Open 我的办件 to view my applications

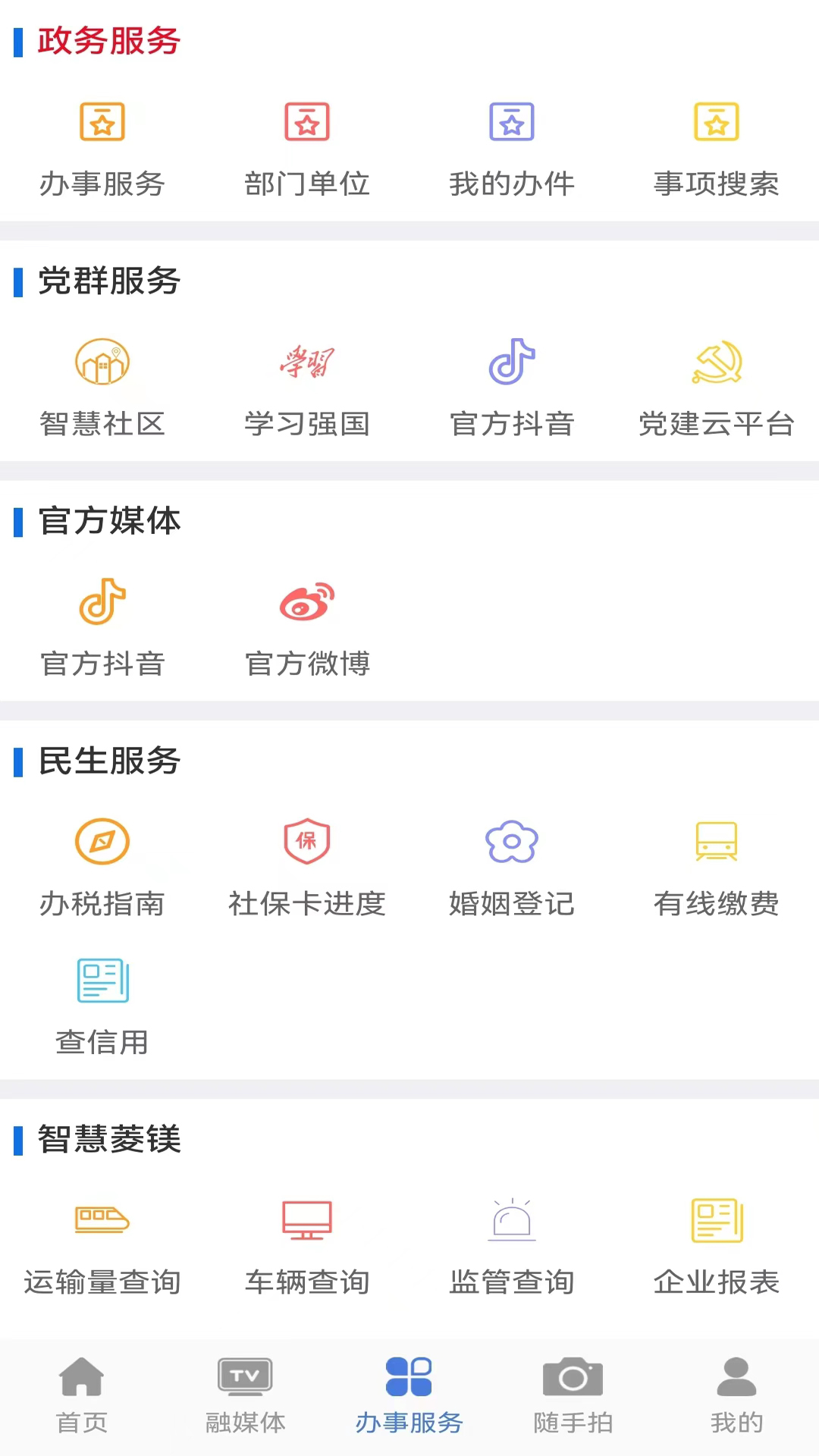point(512,148)
